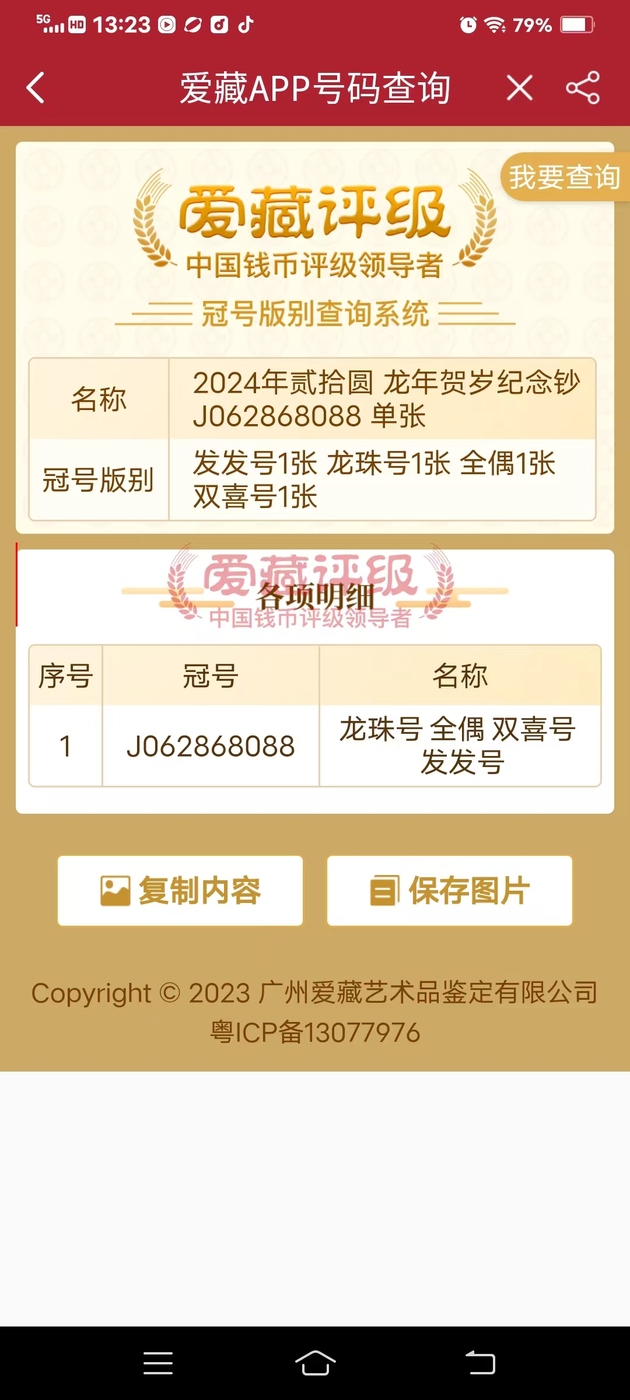Open the 我要查询 button
The width and height of the screenshot is (630, 1400).
[565, 178]
